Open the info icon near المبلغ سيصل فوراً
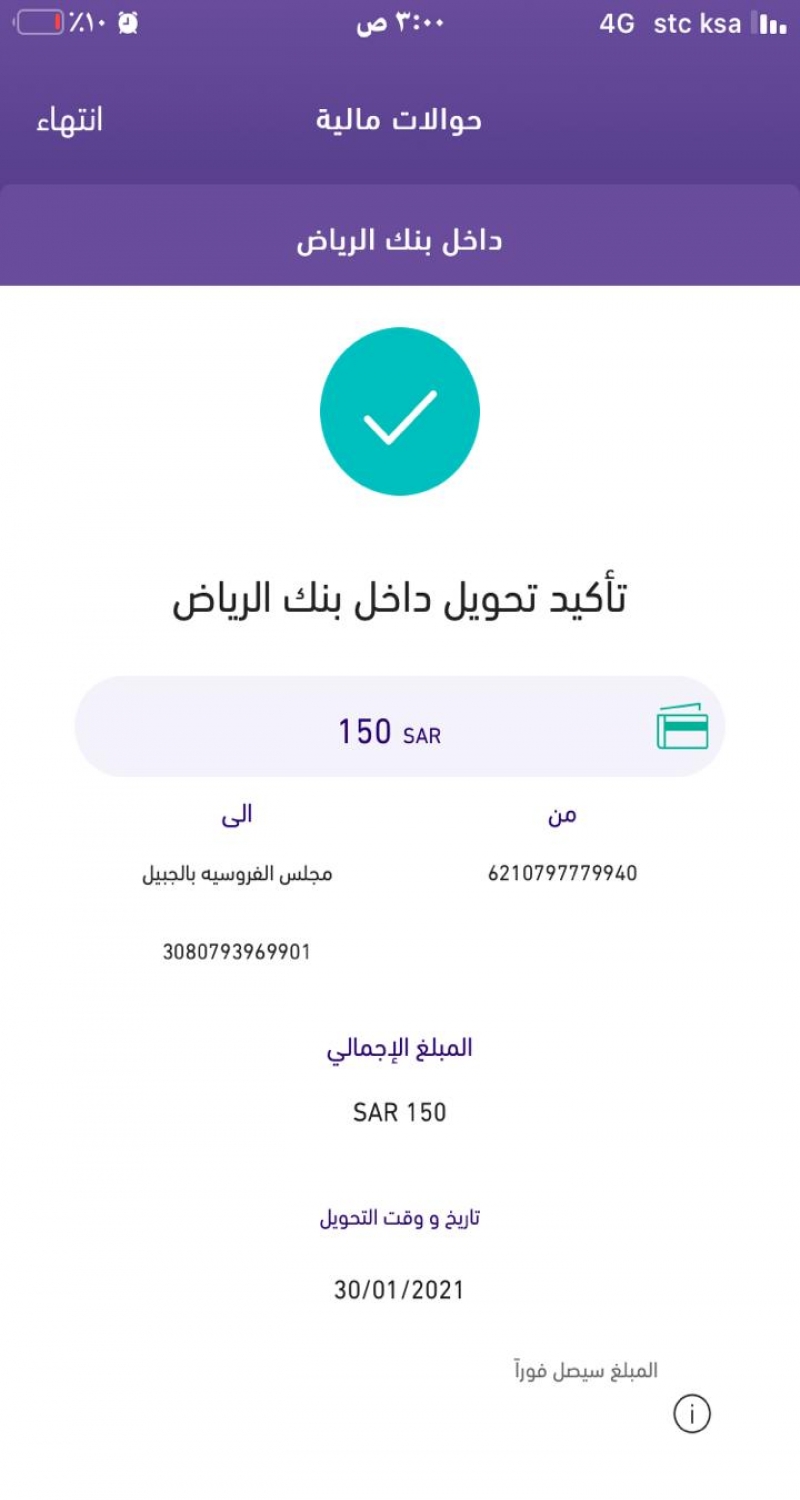800x1500 pixels. [691, 1414]
